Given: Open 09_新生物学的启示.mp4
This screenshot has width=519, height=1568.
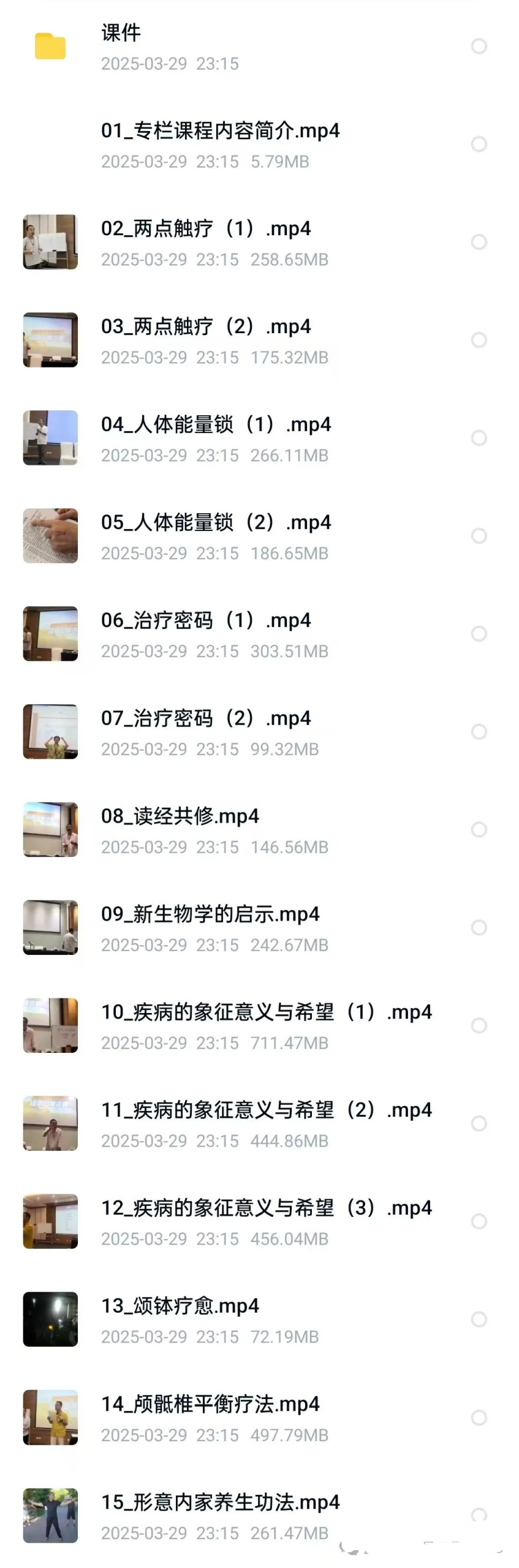Looking at the screenshot, I should point(210,915).
